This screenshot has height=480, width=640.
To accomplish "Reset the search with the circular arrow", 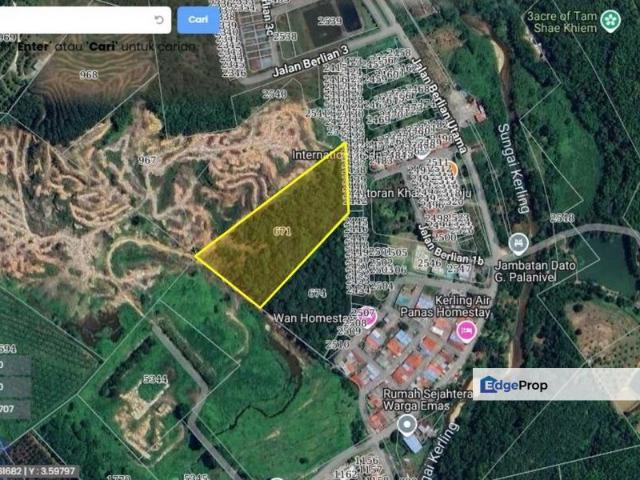I will 160,19.
